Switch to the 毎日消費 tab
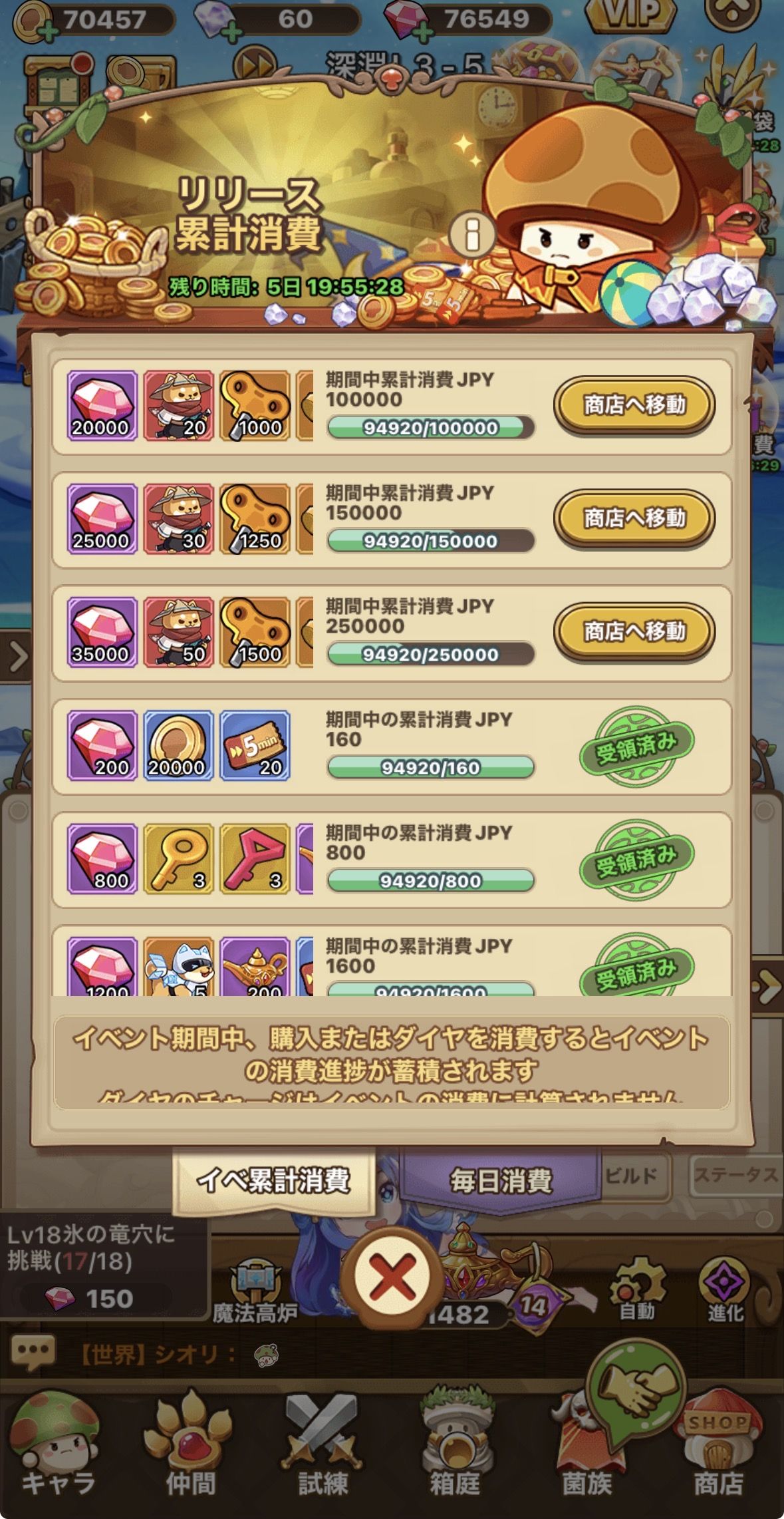 (501, 1181)
